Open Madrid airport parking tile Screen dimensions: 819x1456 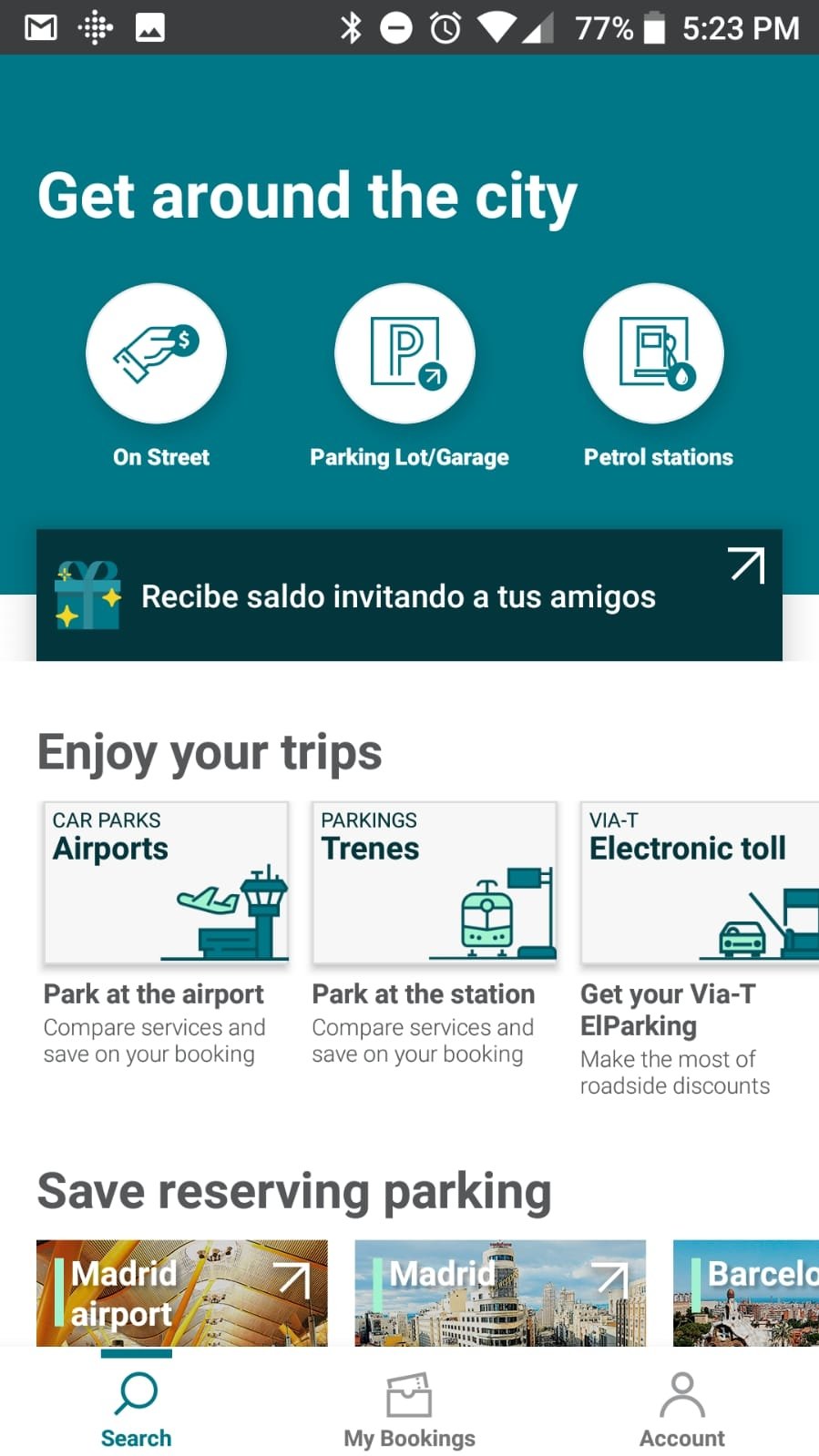(x=181, y=1292)
